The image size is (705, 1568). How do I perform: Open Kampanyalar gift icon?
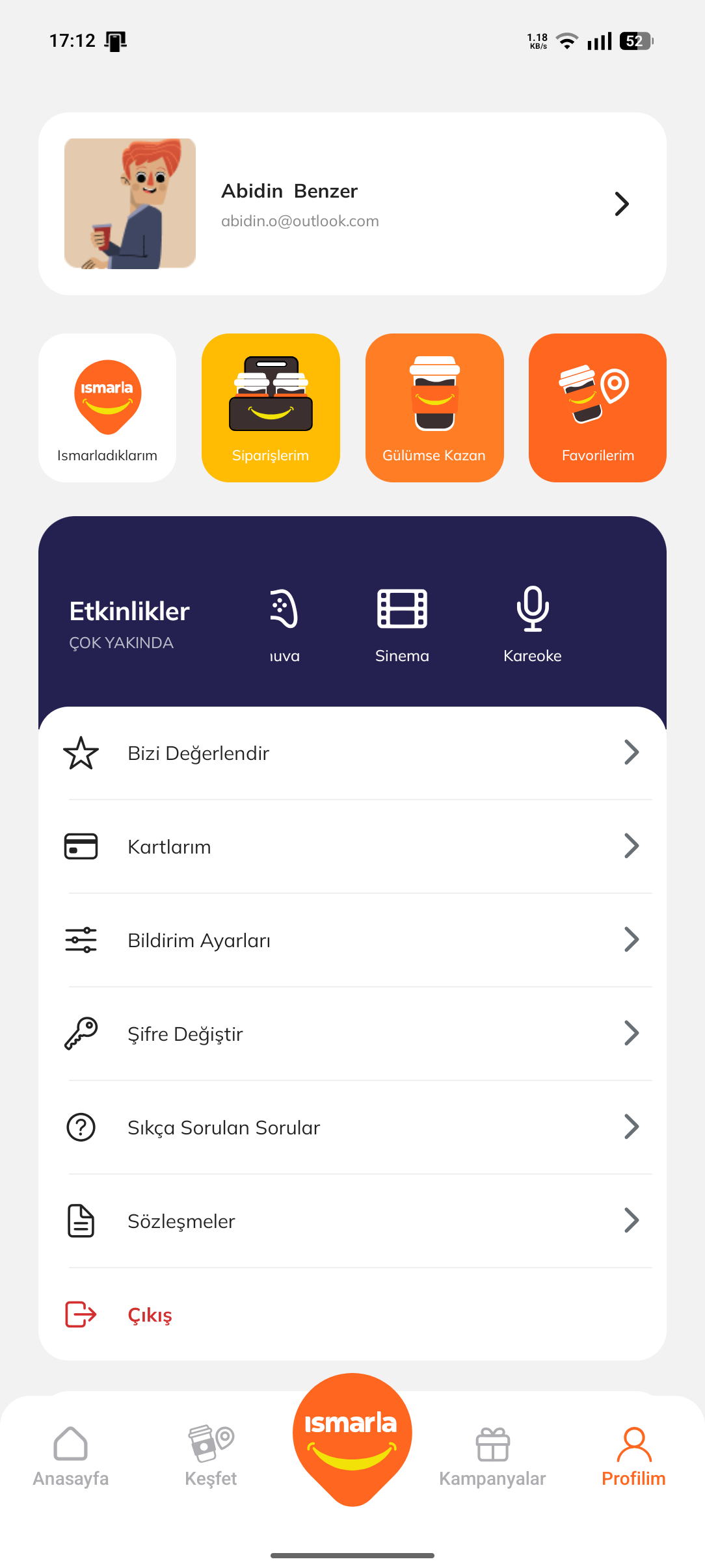tap(492, 1450)
